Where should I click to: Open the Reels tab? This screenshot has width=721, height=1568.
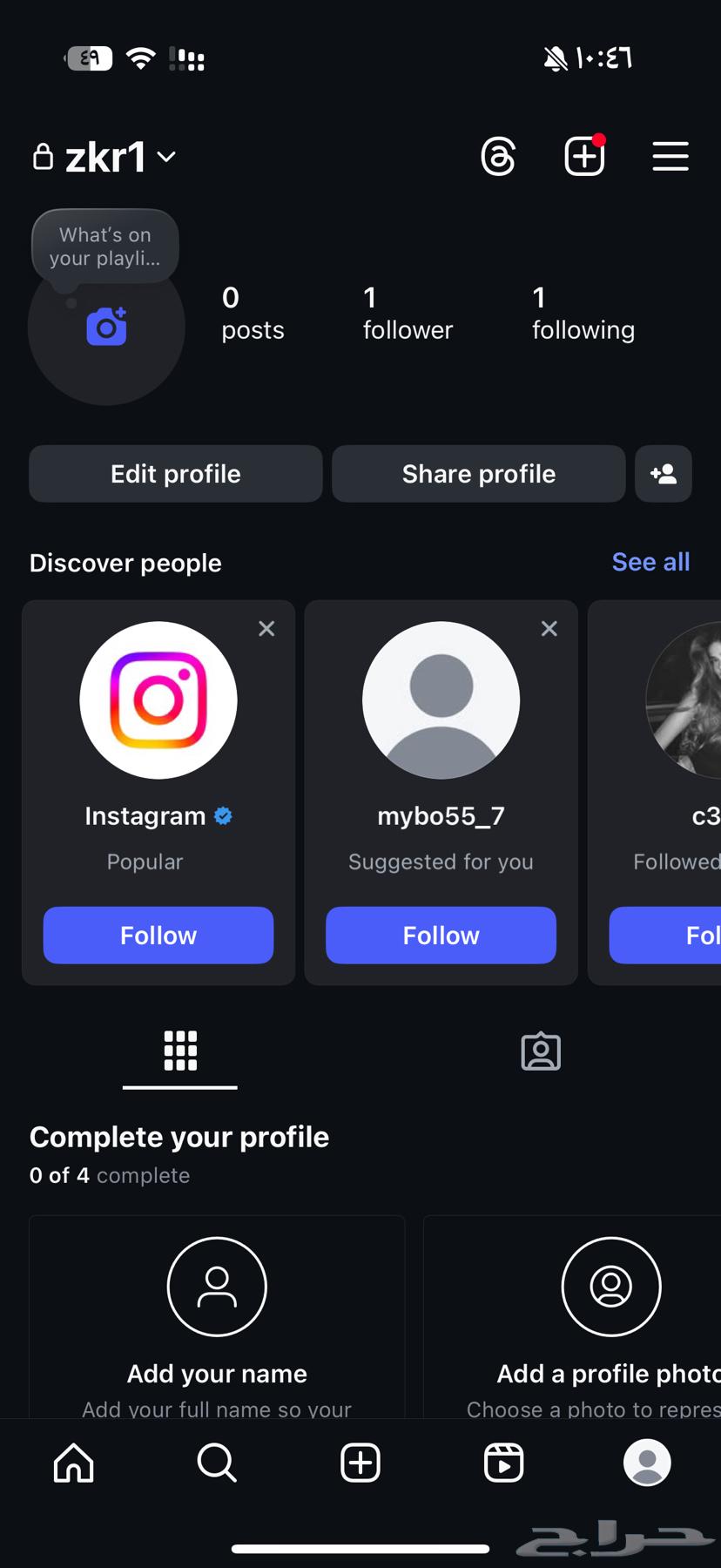[x=503, y=1463]
